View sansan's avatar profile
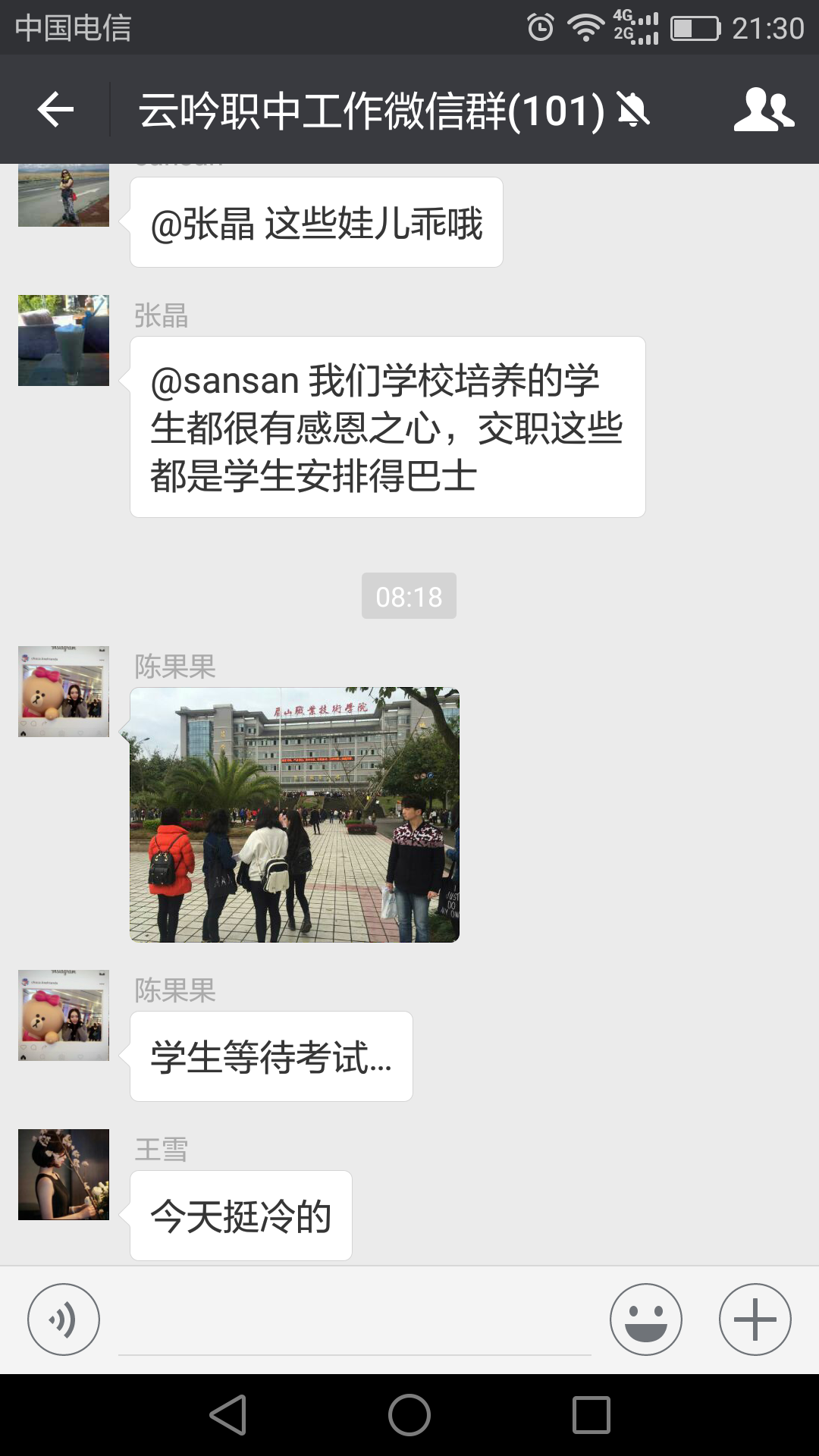 pyautogui.click(x=64, y=196)
